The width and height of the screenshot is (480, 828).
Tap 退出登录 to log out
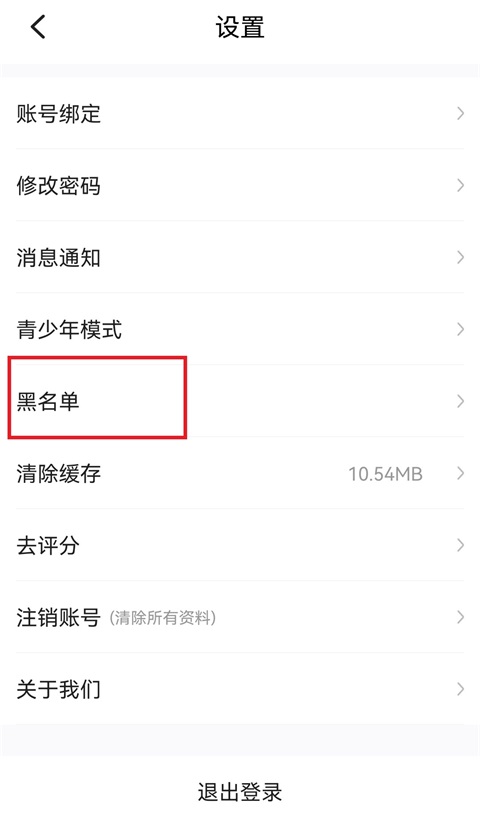pos(240,792)
